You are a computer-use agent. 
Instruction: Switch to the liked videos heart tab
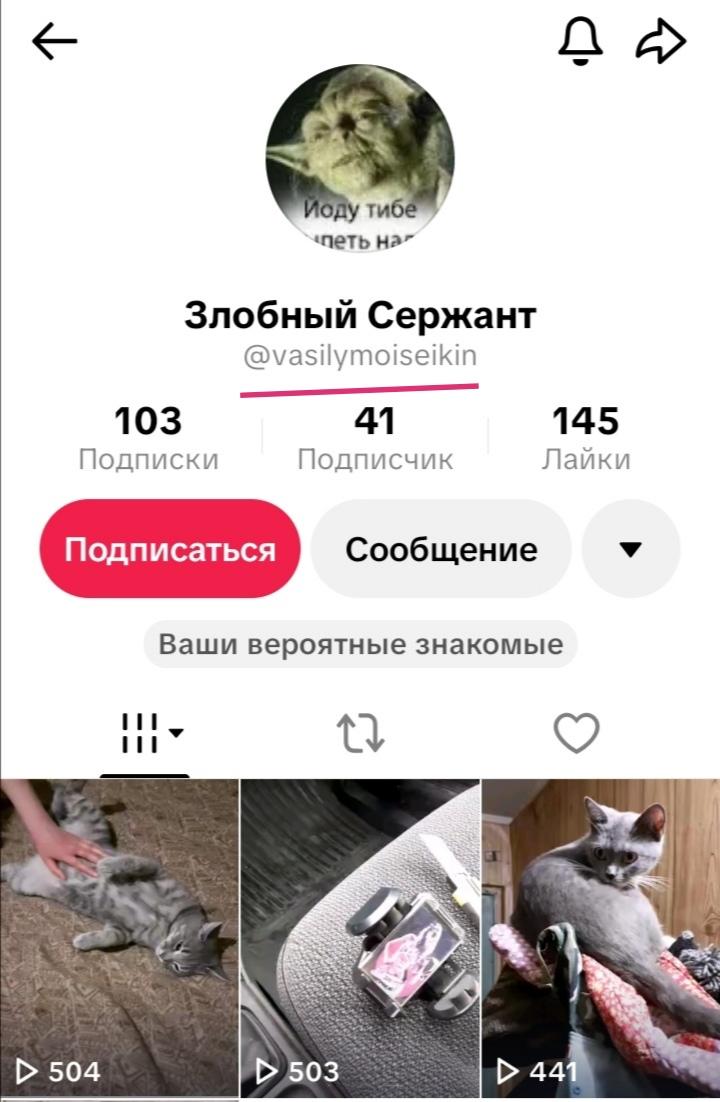(576, 733)
